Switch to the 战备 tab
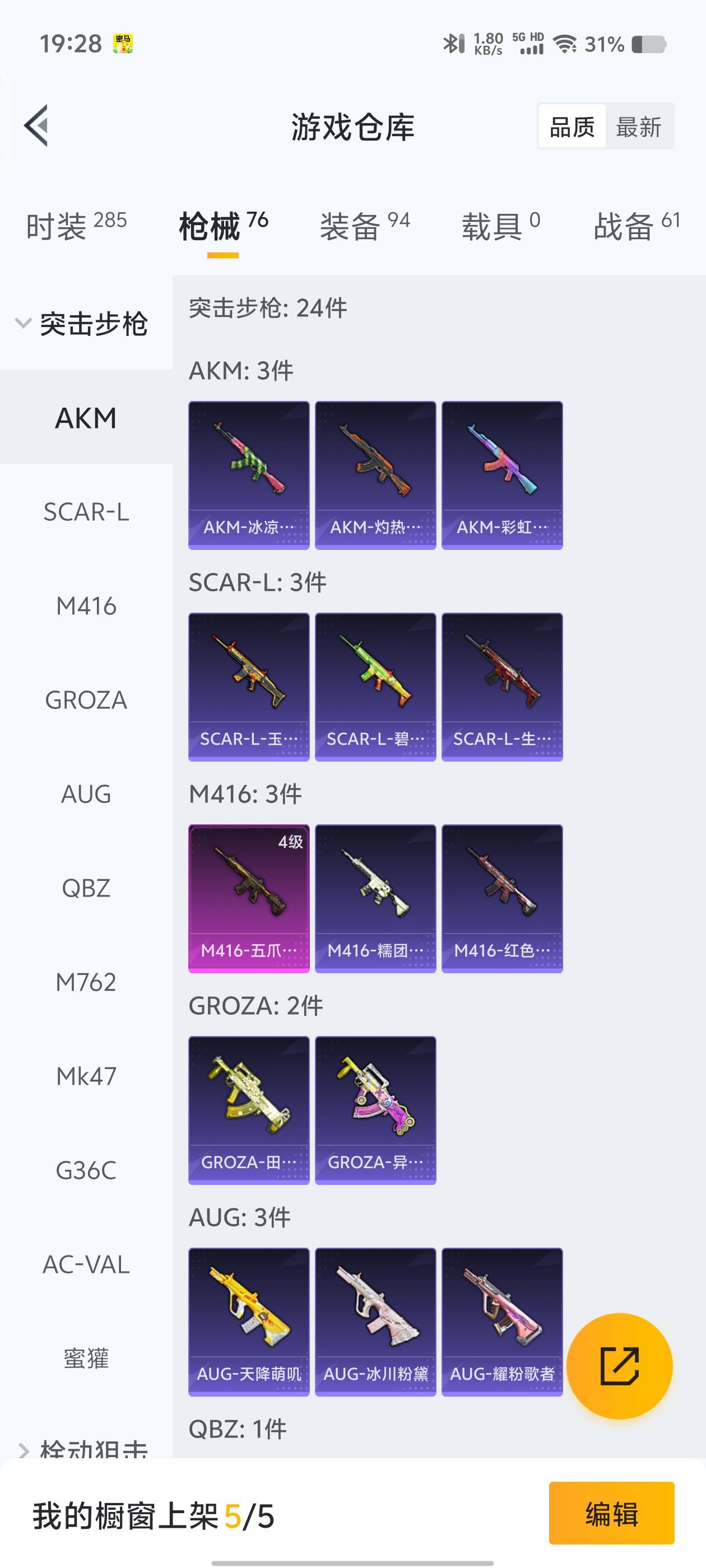Image resolution: width=706 pixels, height=1568 pixels. pyautogui.click(x=636, y=226)
